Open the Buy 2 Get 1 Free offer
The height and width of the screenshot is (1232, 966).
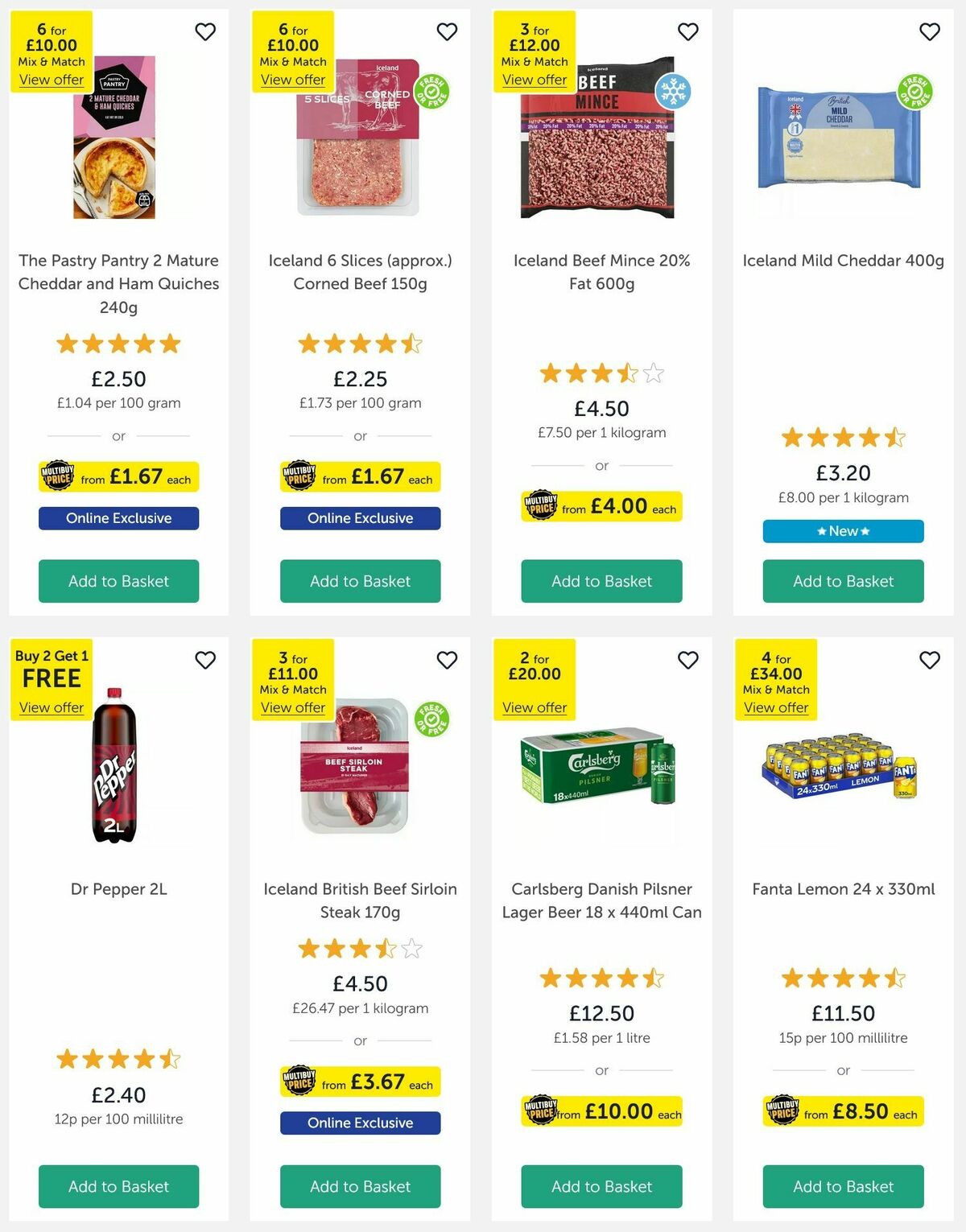click(x=50, y=707)
